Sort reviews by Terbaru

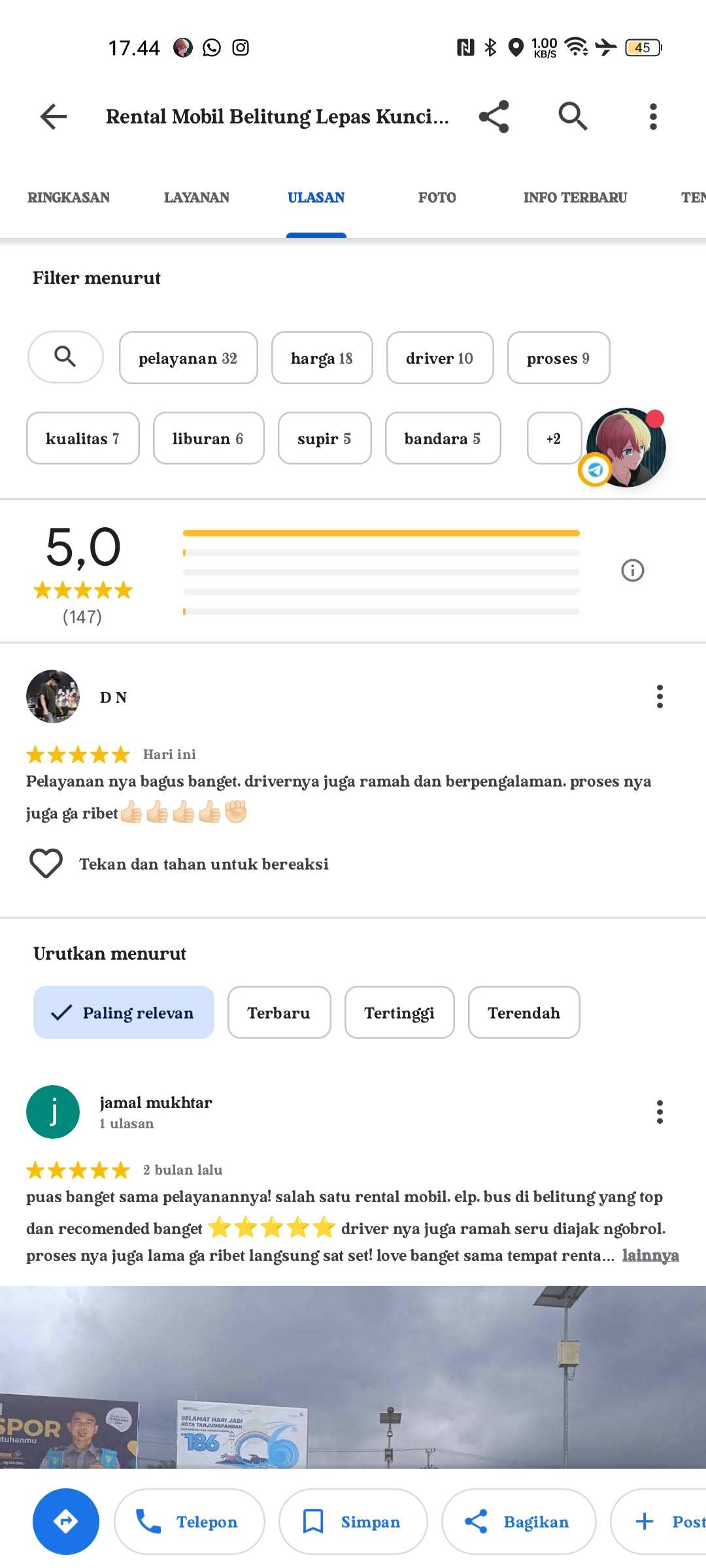[278, 1013]
